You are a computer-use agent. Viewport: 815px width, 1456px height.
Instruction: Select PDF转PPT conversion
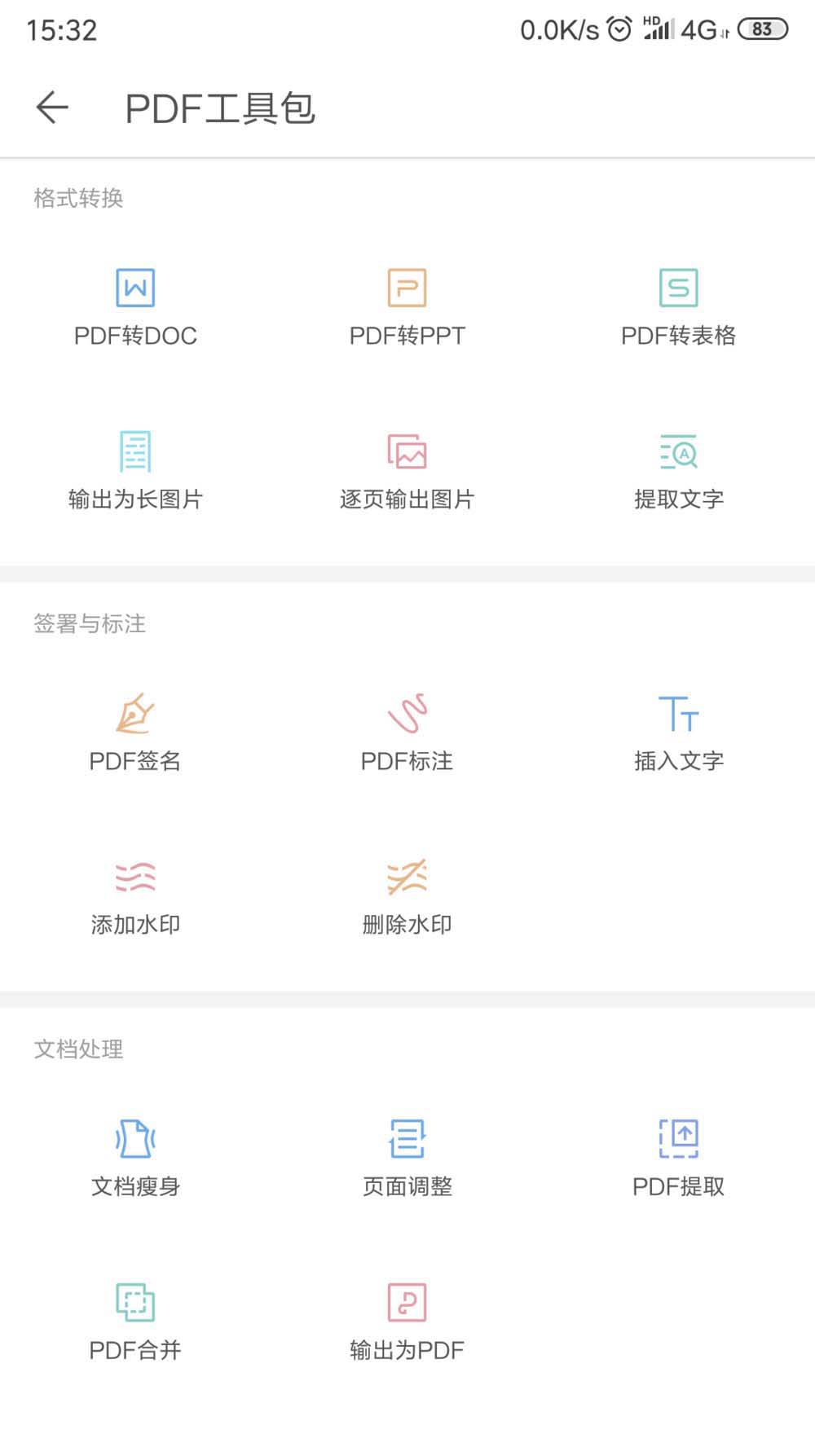tap(407, 306)
